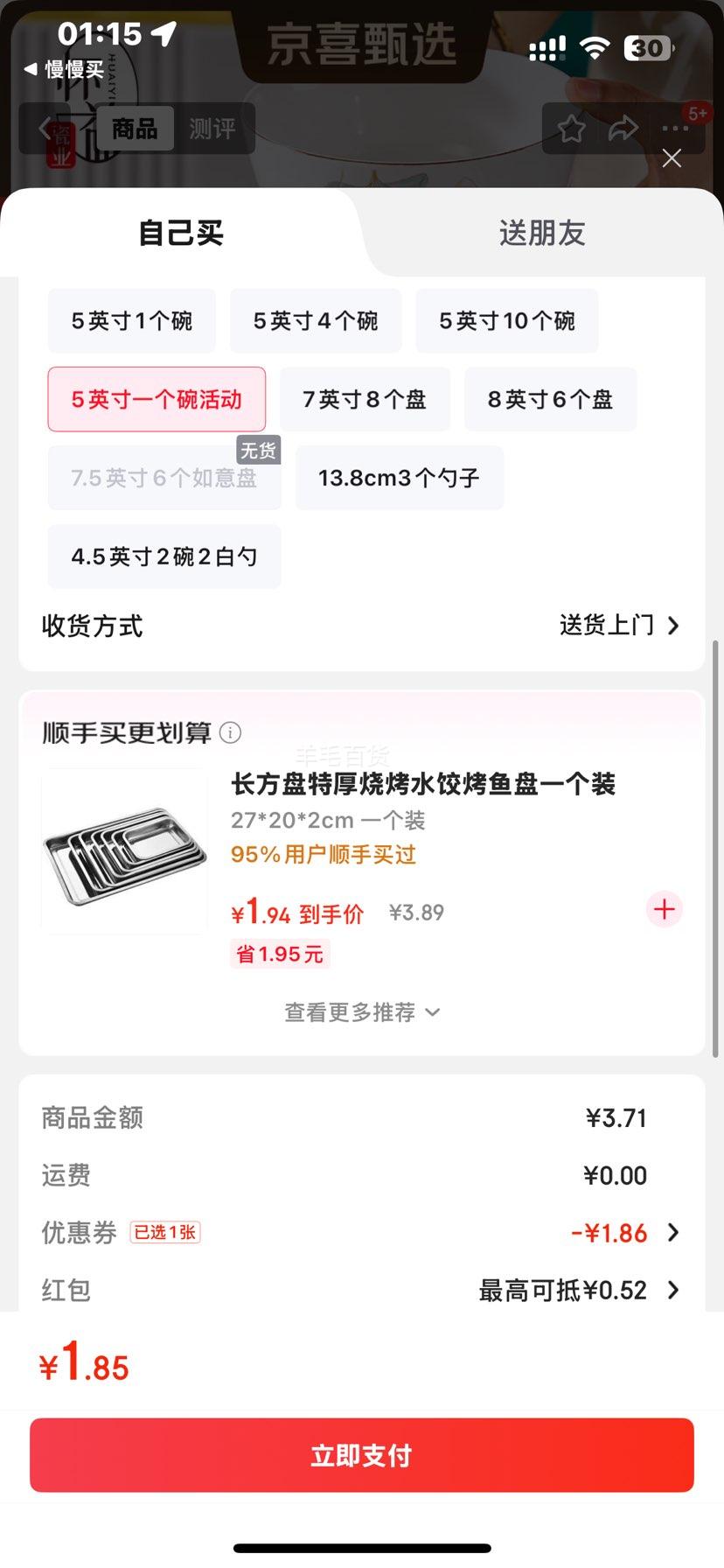Choose the 7英寸8个盘 option
The height and width of the screenshot is (1568, 724).
tap(365, 400)
